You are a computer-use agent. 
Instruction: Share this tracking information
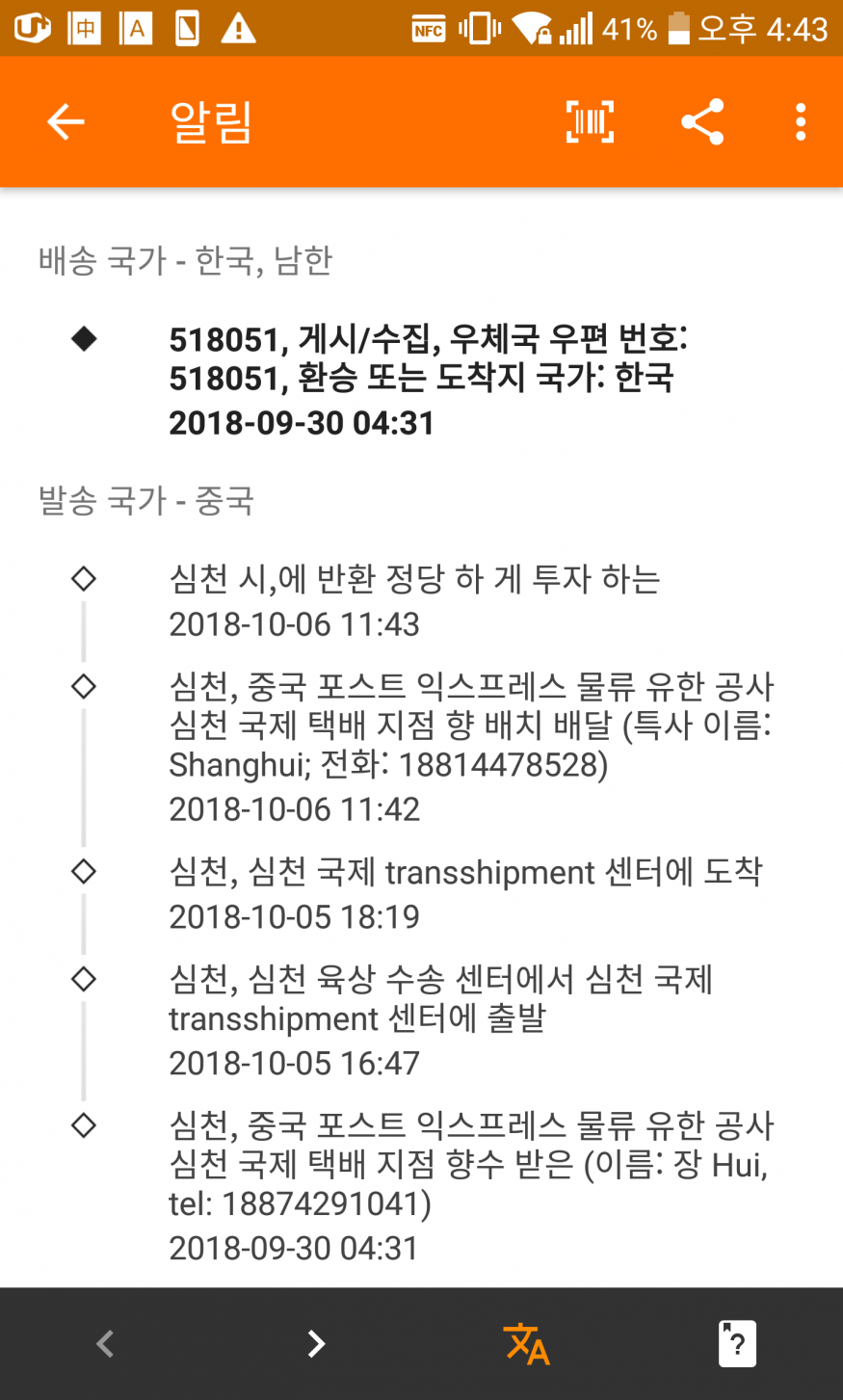(x=702, y=122)
